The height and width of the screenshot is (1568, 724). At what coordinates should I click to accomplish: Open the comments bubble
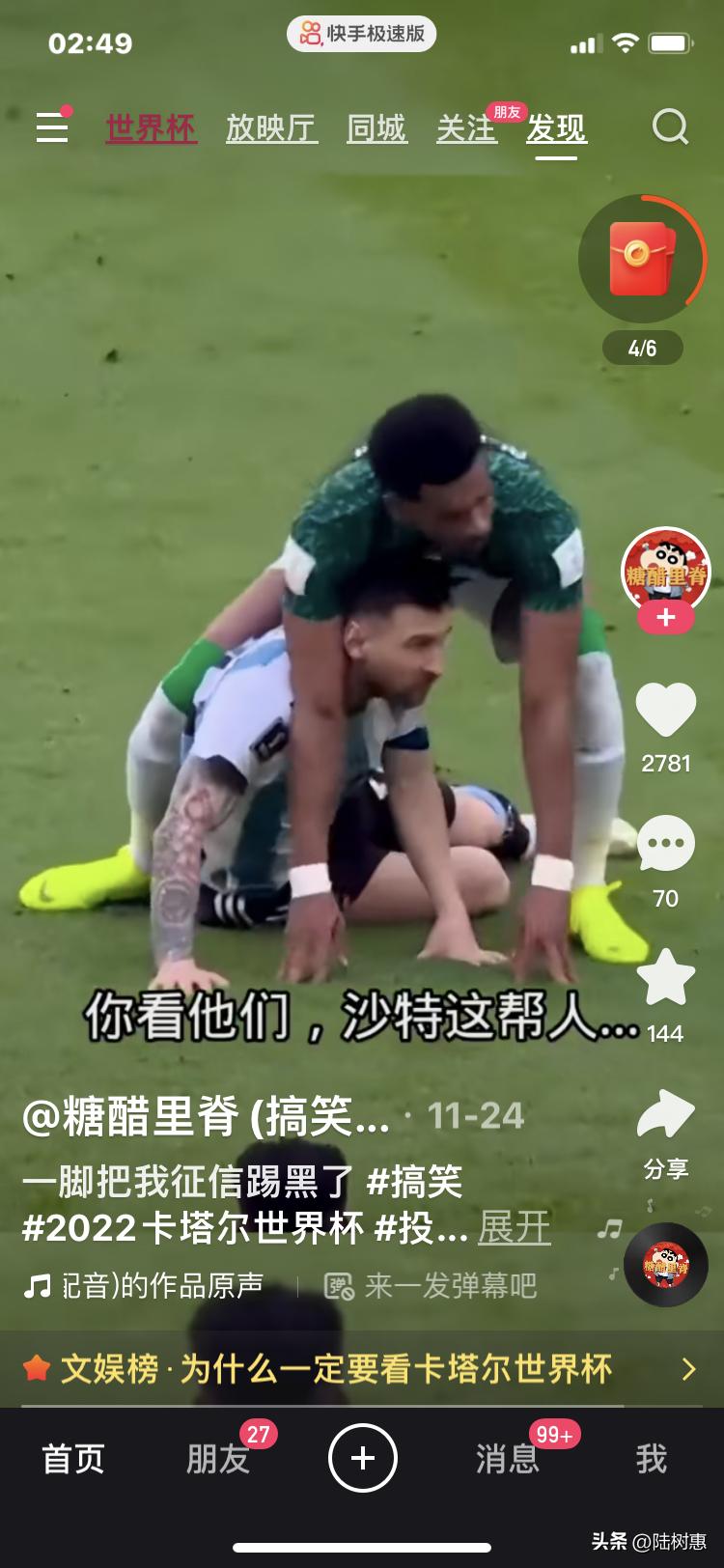[x=666, y=844]
